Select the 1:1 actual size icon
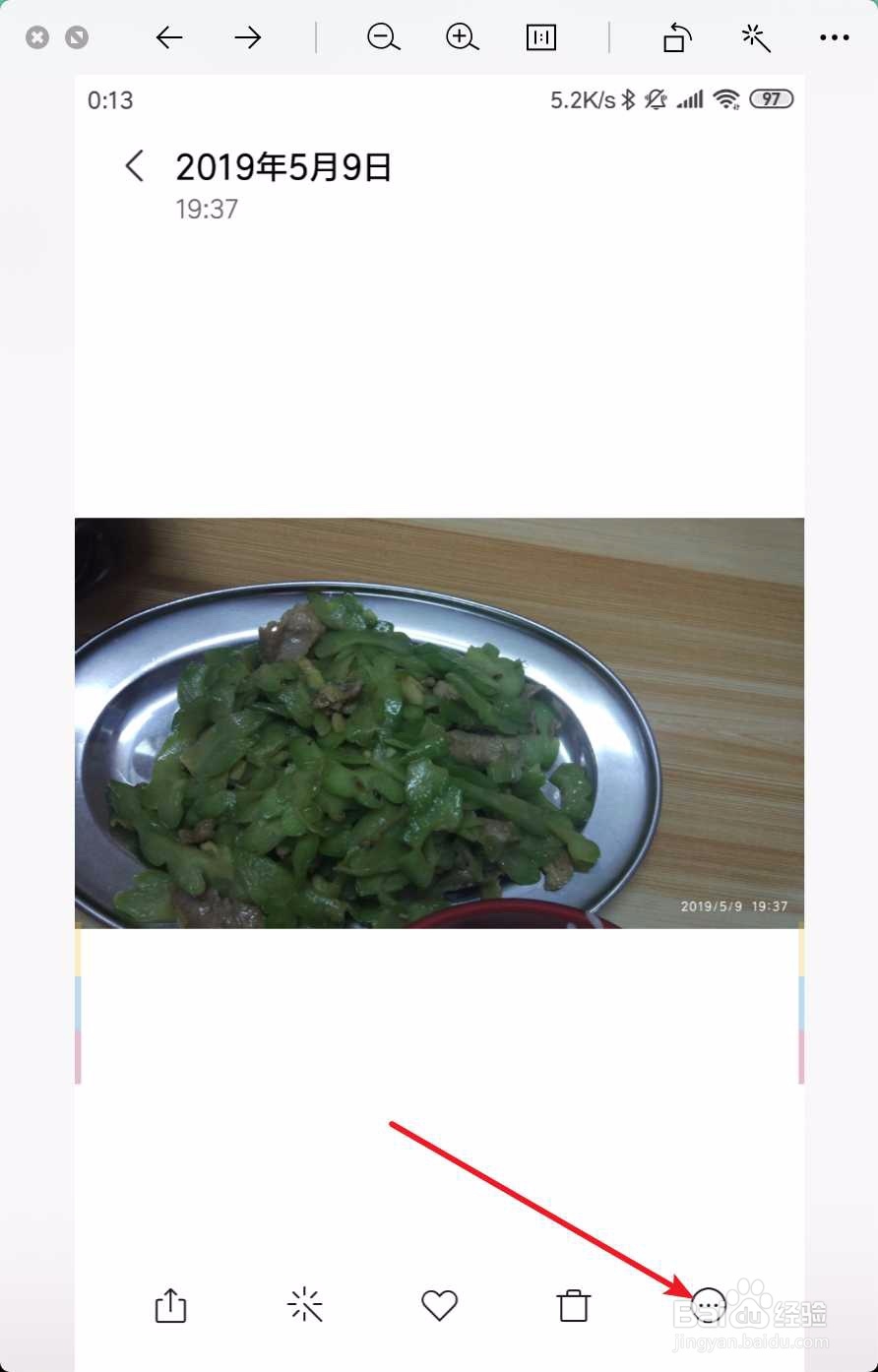This screenshot has width=878, height=1372. [540, 37]
